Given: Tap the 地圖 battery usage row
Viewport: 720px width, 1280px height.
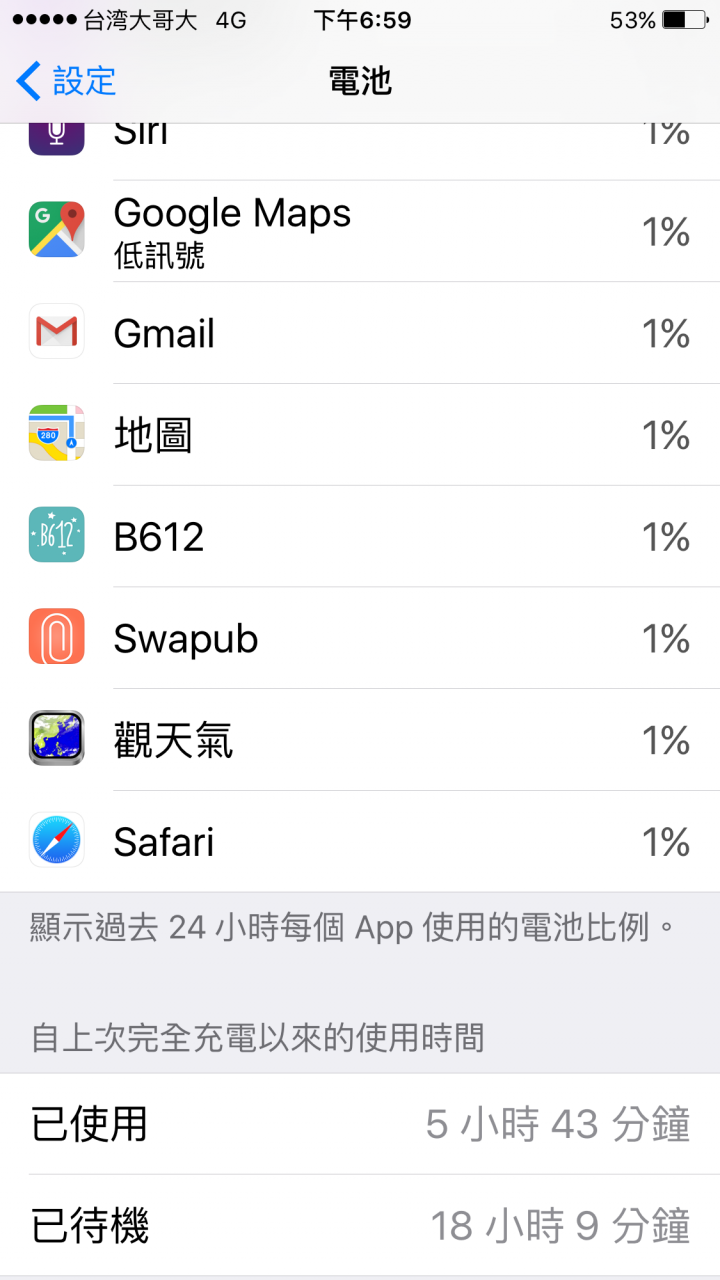Looking at the screenshot, I should coord(360,435).
